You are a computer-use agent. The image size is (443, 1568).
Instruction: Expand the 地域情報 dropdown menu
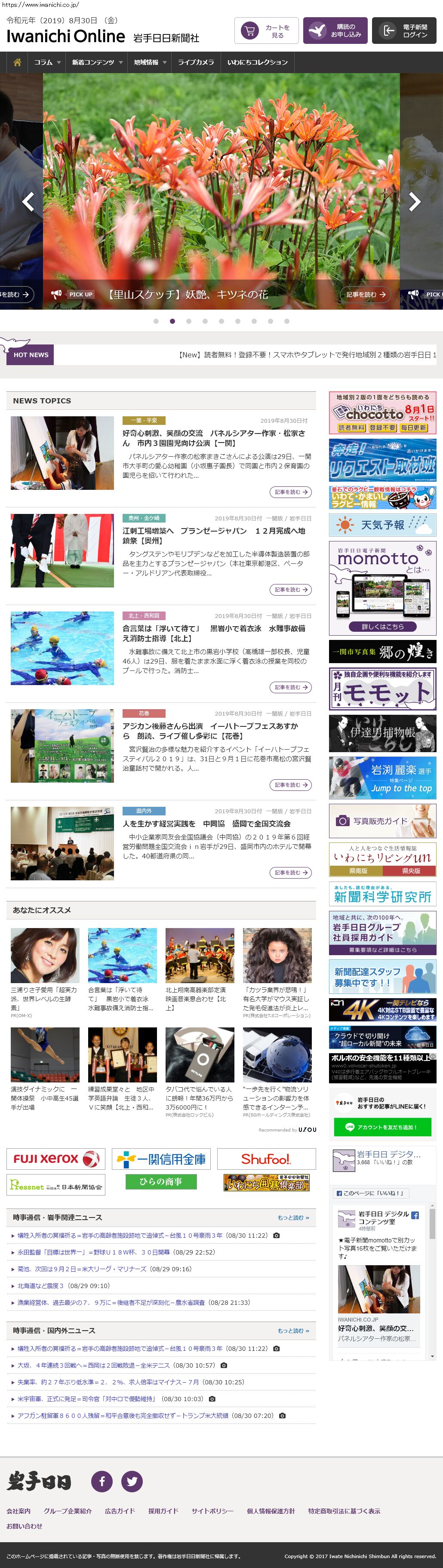point(150,62)
